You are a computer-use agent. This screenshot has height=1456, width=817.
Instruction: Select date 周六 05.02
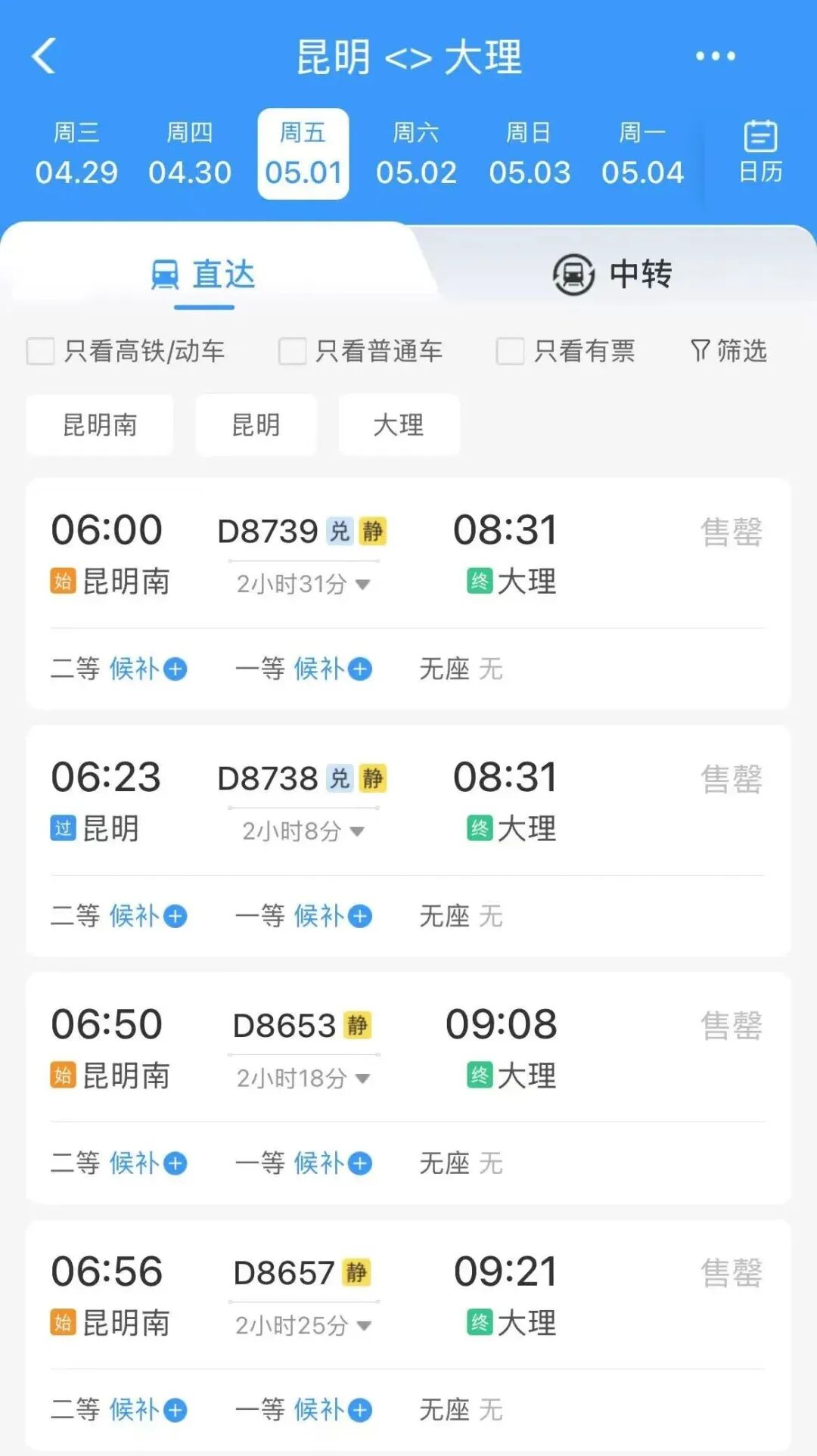(x=416, y=154)
